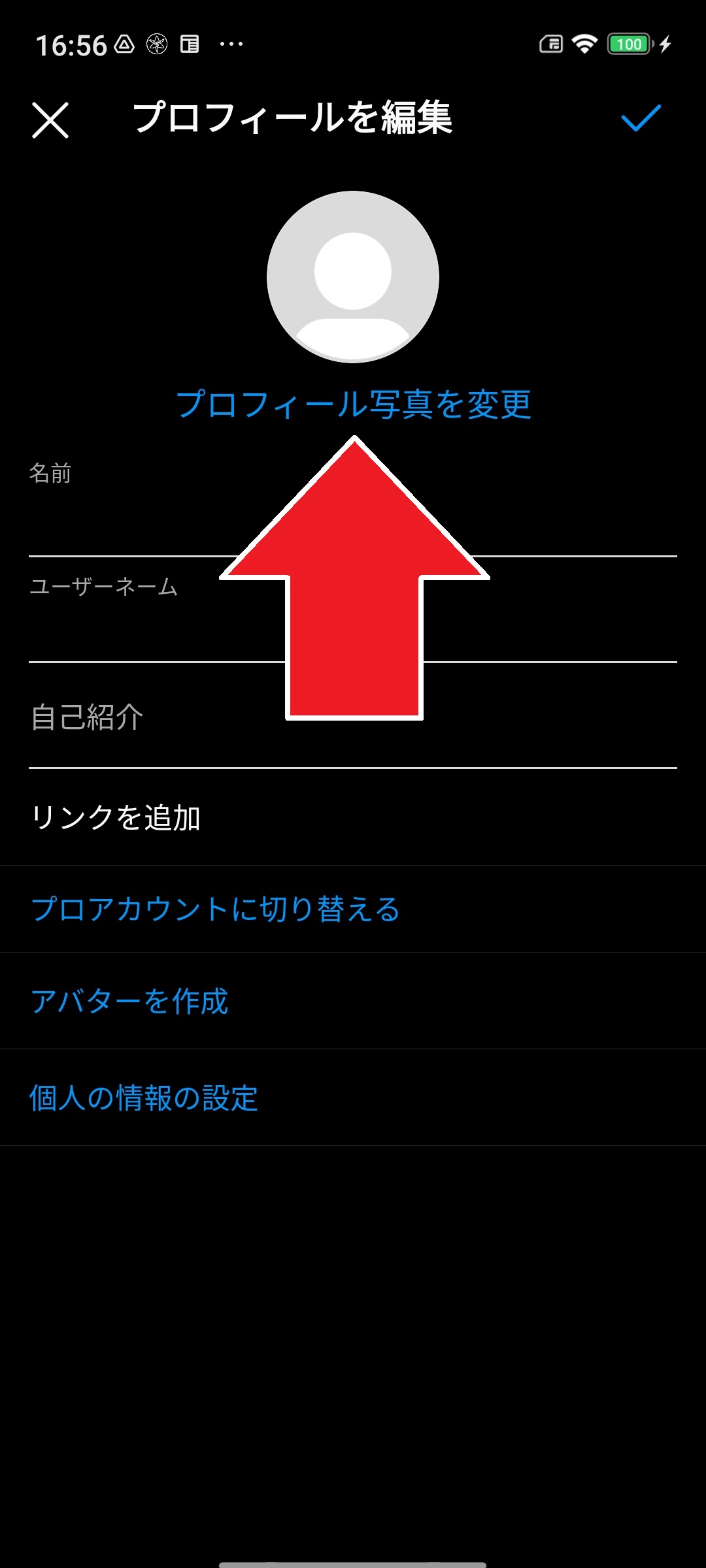Open アバターを作成 option
Viewport: 706px width, 1568px height.
[x=129, y=1002]
